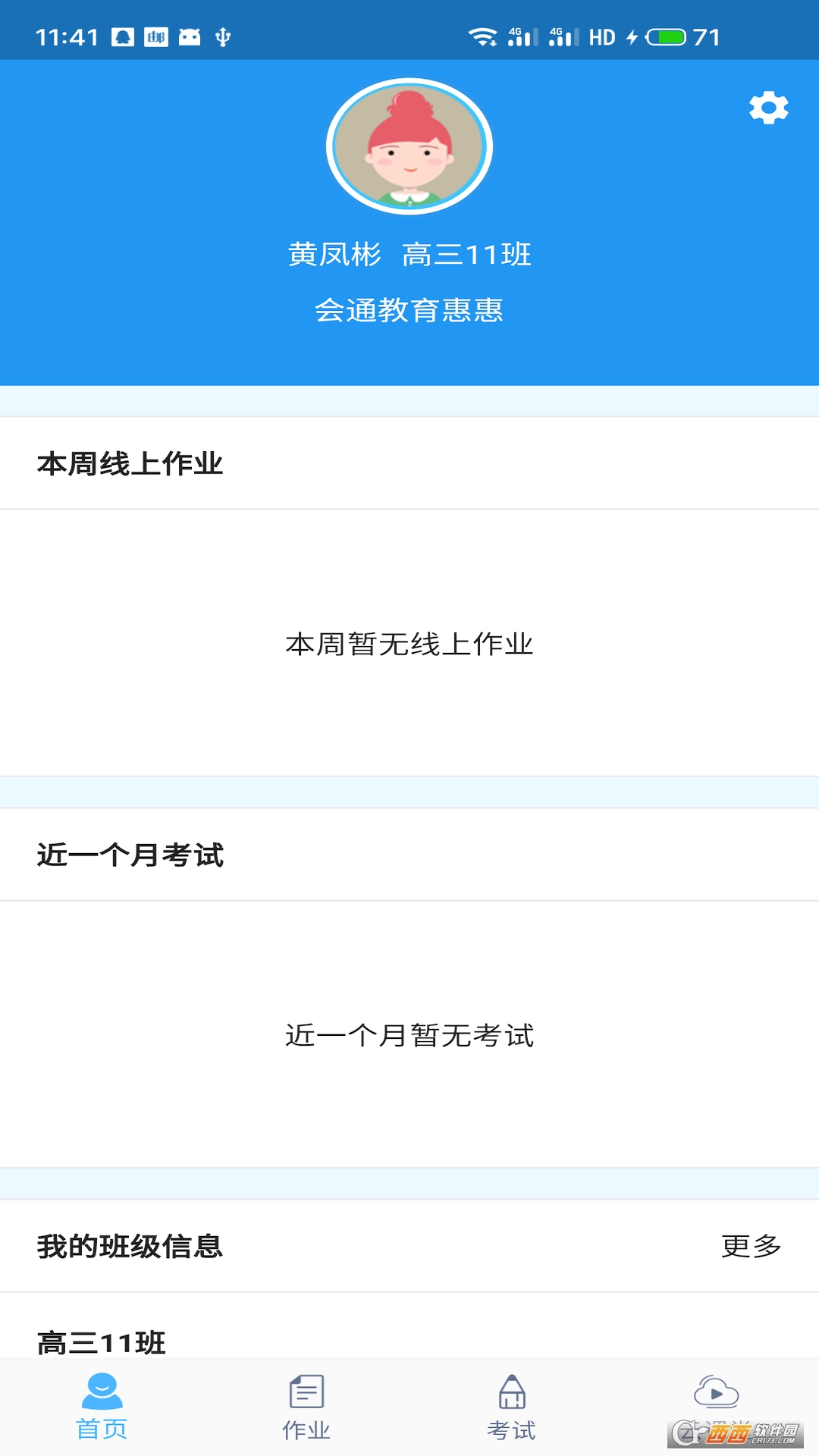The height and width of the screenshot is (1456, 819).
Task: Open settings via the gear icon
Action: coord(768,108)
